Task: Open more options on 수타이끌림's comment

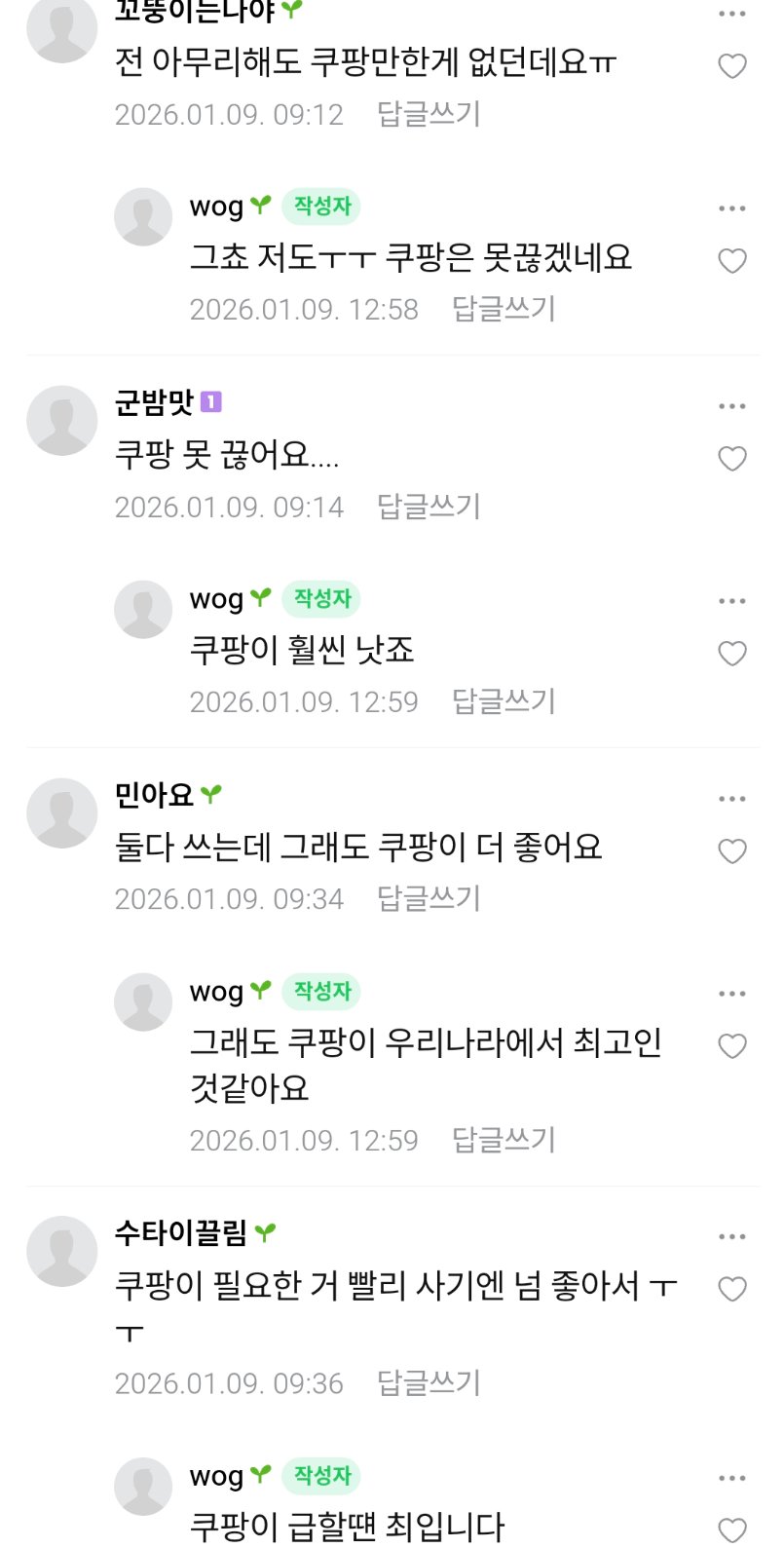Action: pyautogui.click(x=731, y=1237)
